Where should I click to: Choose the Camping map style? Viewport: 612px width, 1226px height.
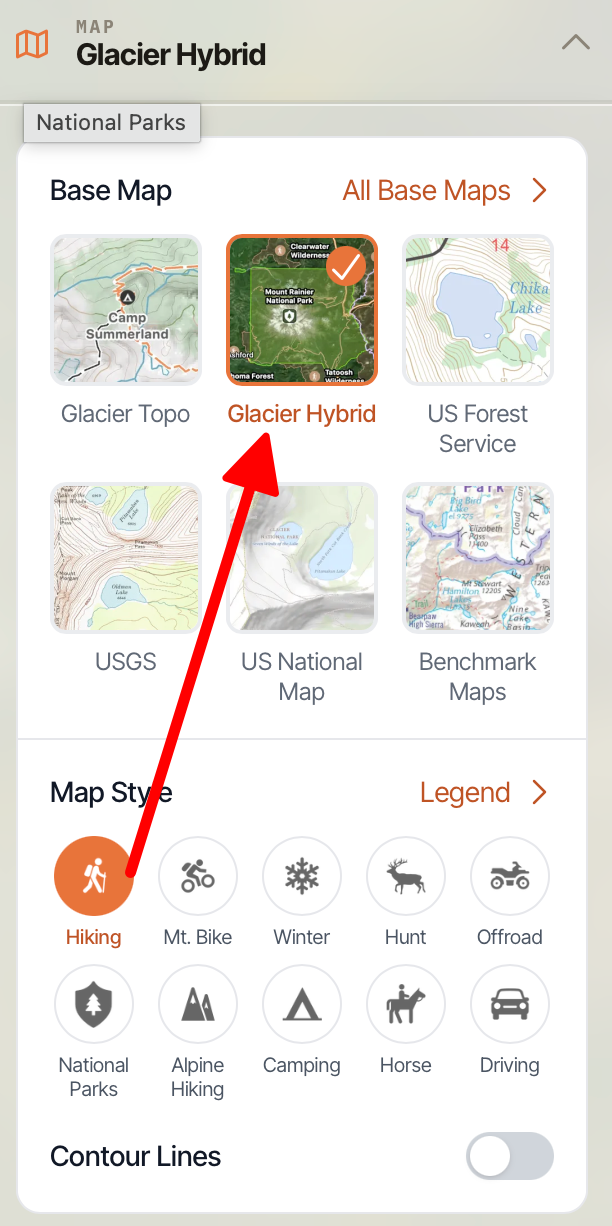tap(302, 1004)
